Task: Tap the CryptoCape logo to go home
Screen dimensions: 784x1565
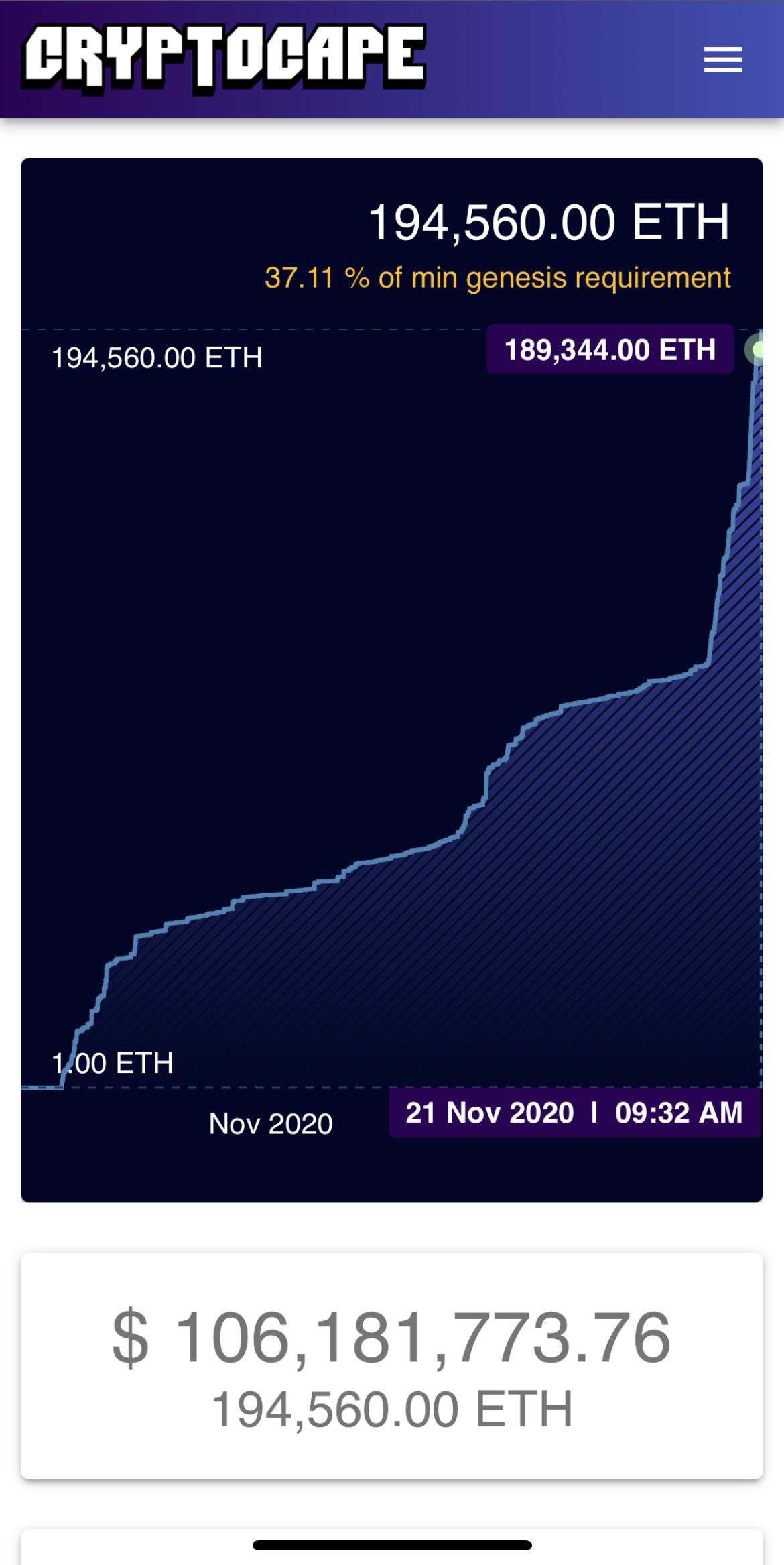Action: tap(224, 58)
